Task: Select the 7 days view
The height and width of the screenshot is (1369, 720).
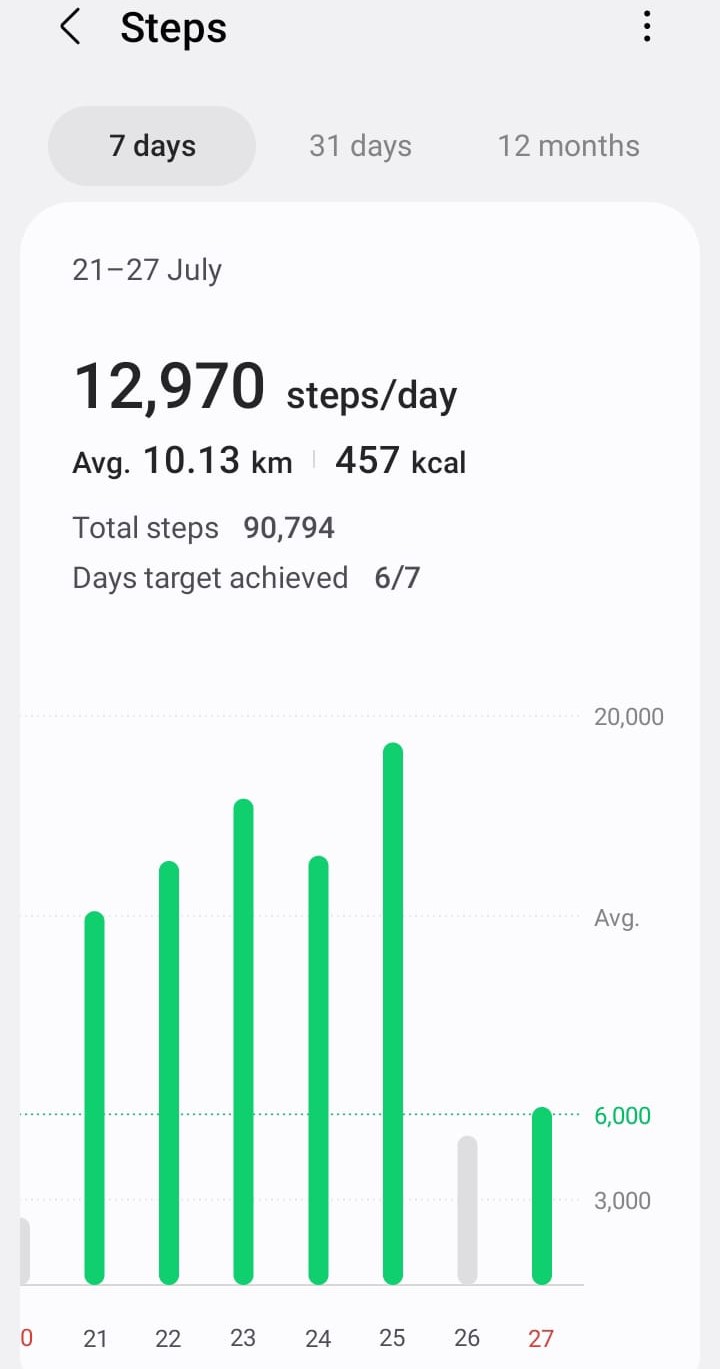Action: pyautogui.click(x=152, y=146)
